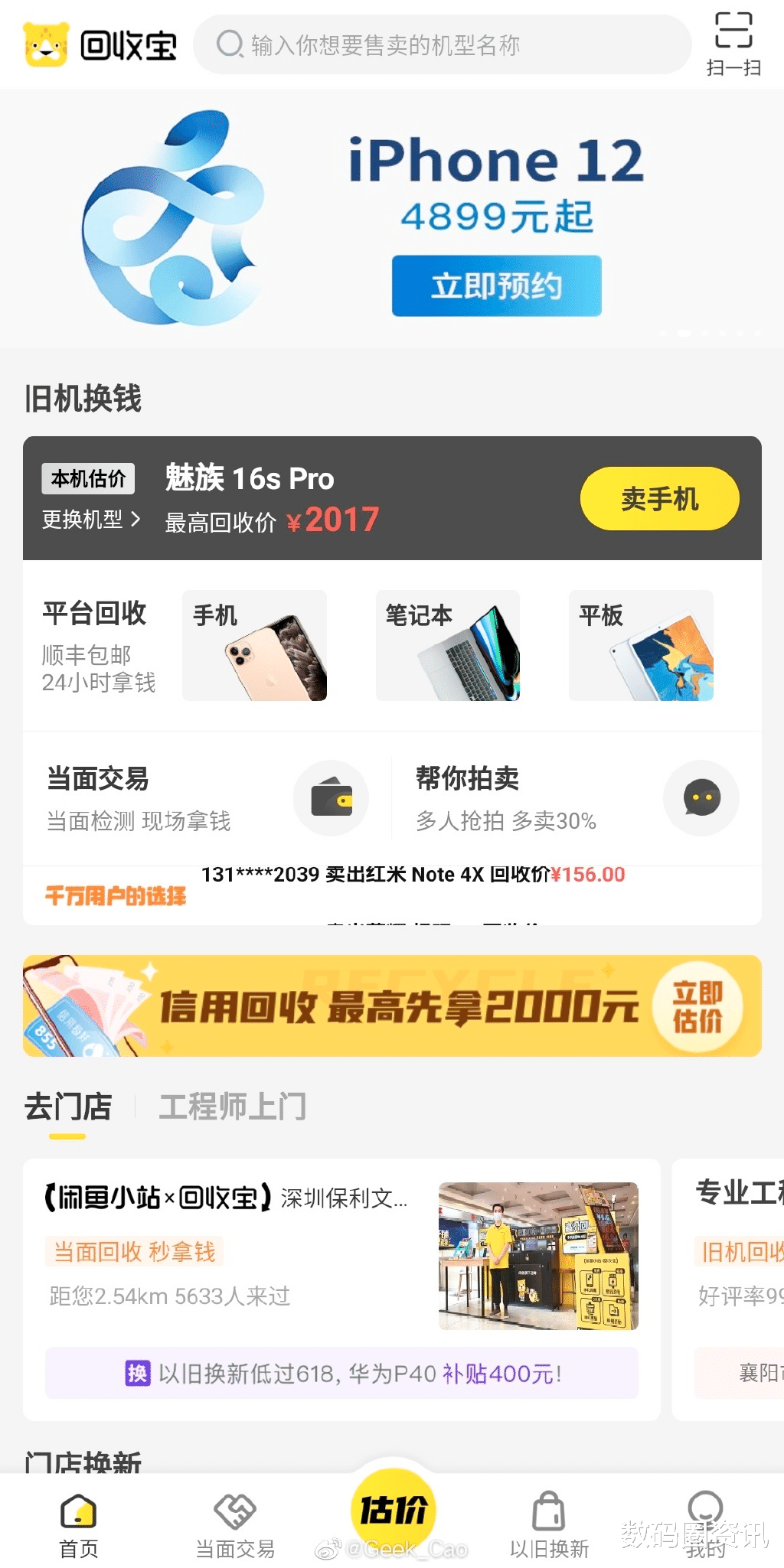The width and height of the screenshot is (784, 1568).
Task: Switch to the 工程师上门 tab
Action: [232, 1107]
